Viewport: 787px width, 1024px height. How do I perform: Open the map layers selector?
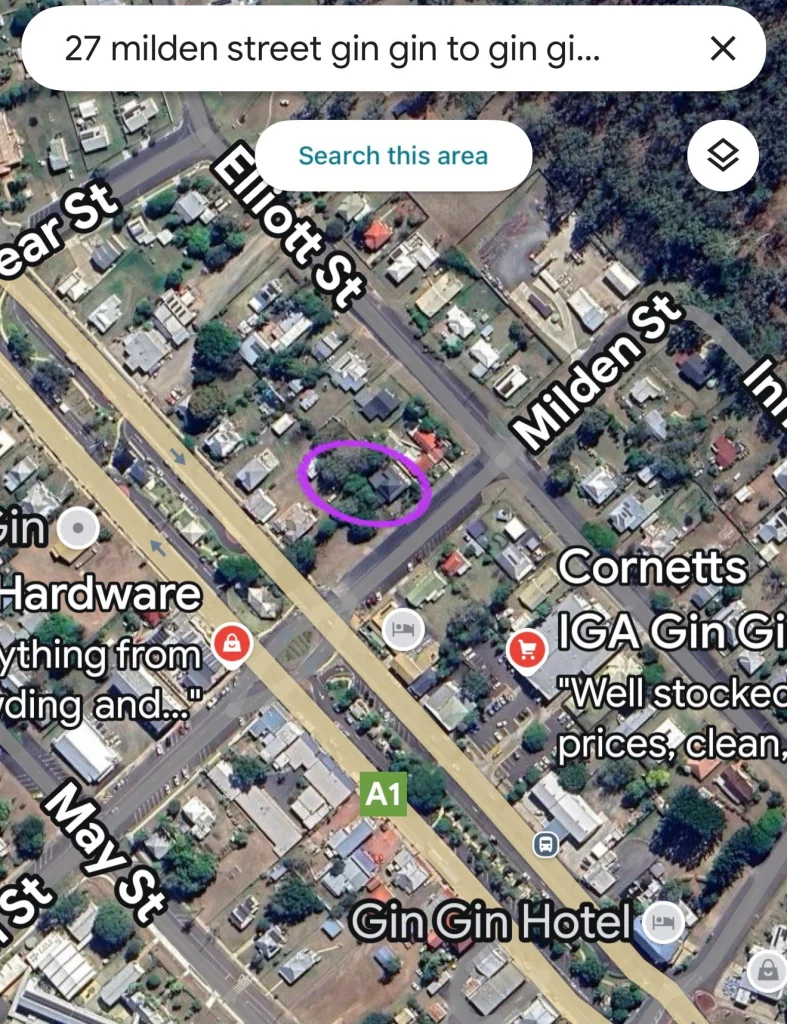[723, 155]
